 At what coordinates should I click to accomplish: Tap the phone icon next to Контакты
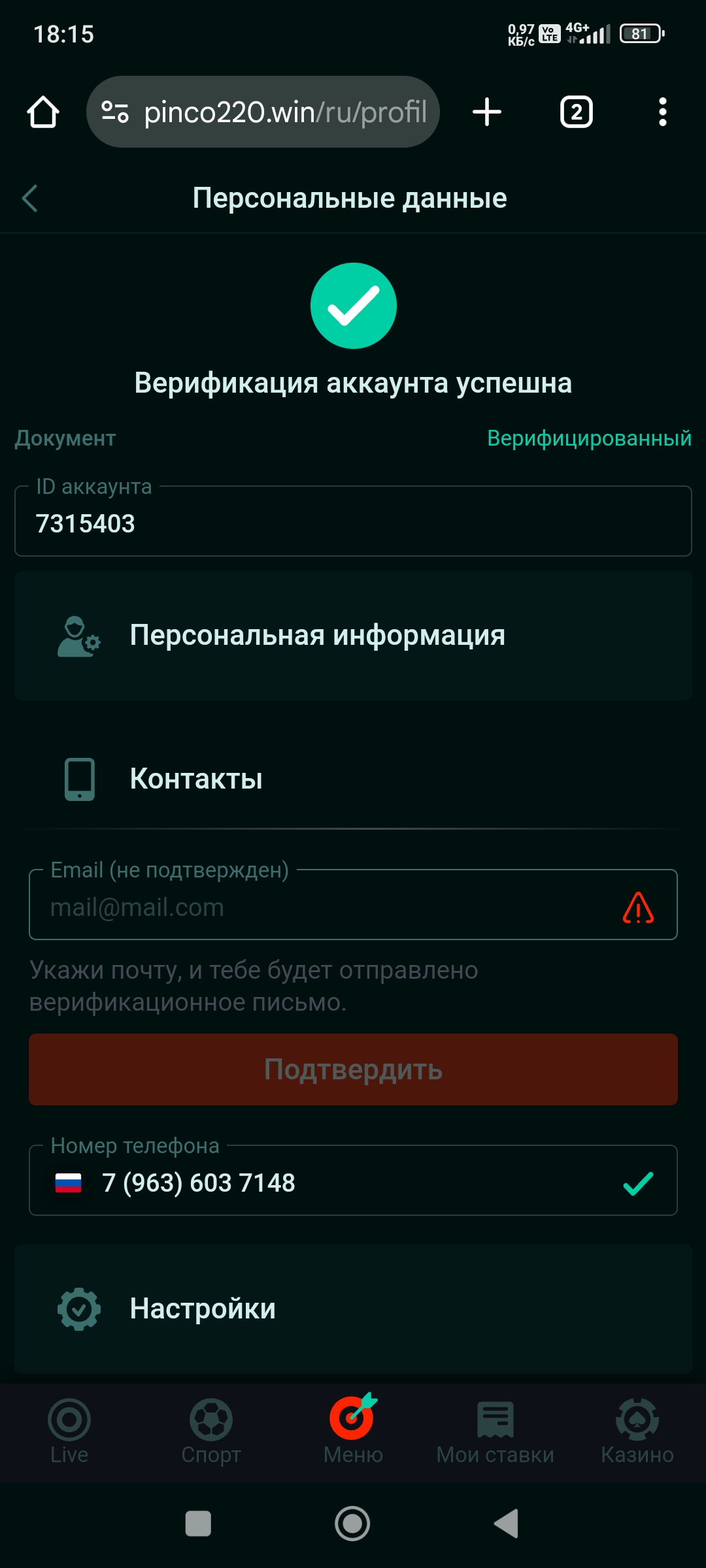click(x=78, y=779)
